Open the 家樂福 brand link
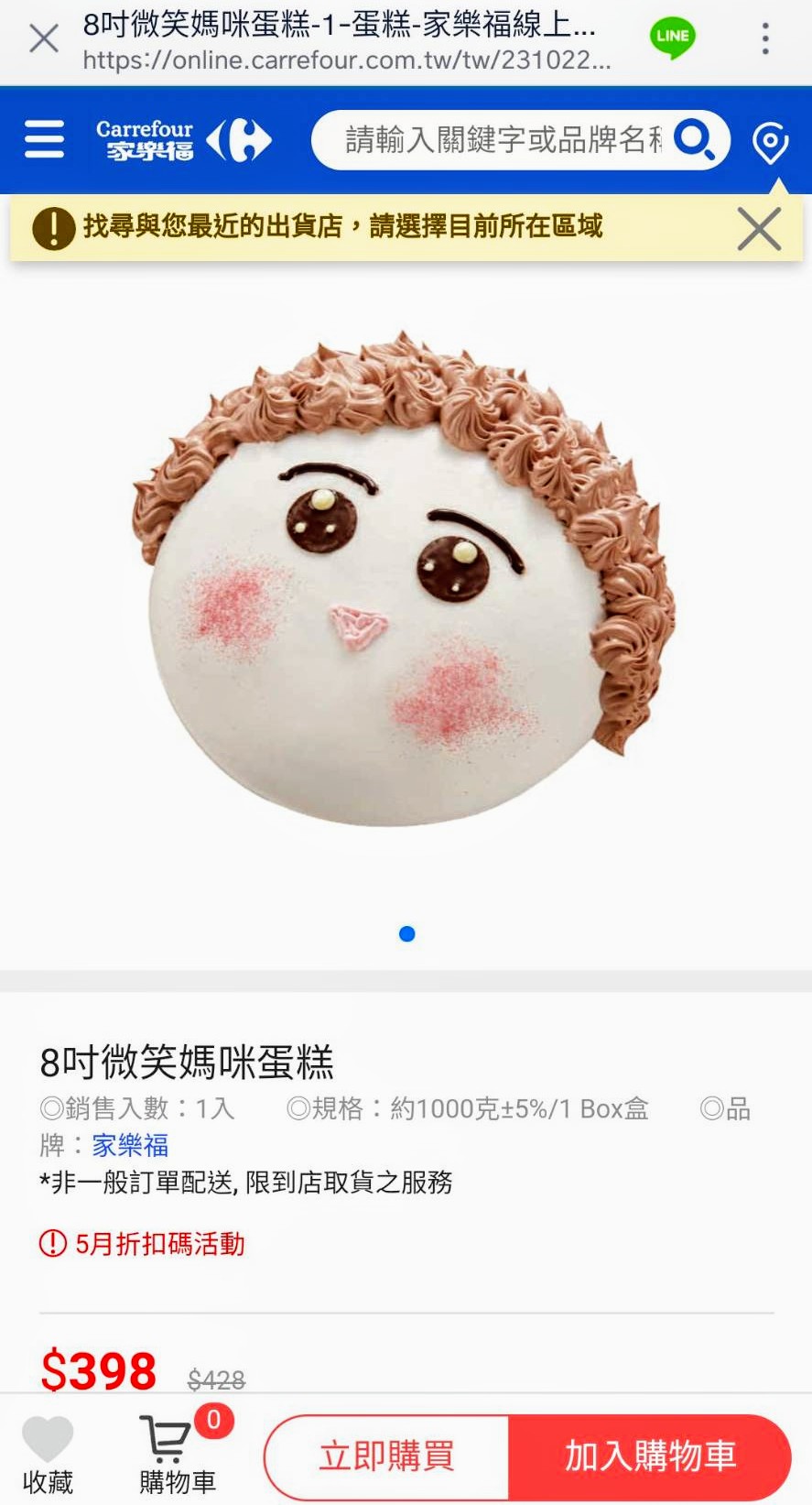This screenshot has width=812, height=1505. pyautogui.click(x=130, y=1145)
